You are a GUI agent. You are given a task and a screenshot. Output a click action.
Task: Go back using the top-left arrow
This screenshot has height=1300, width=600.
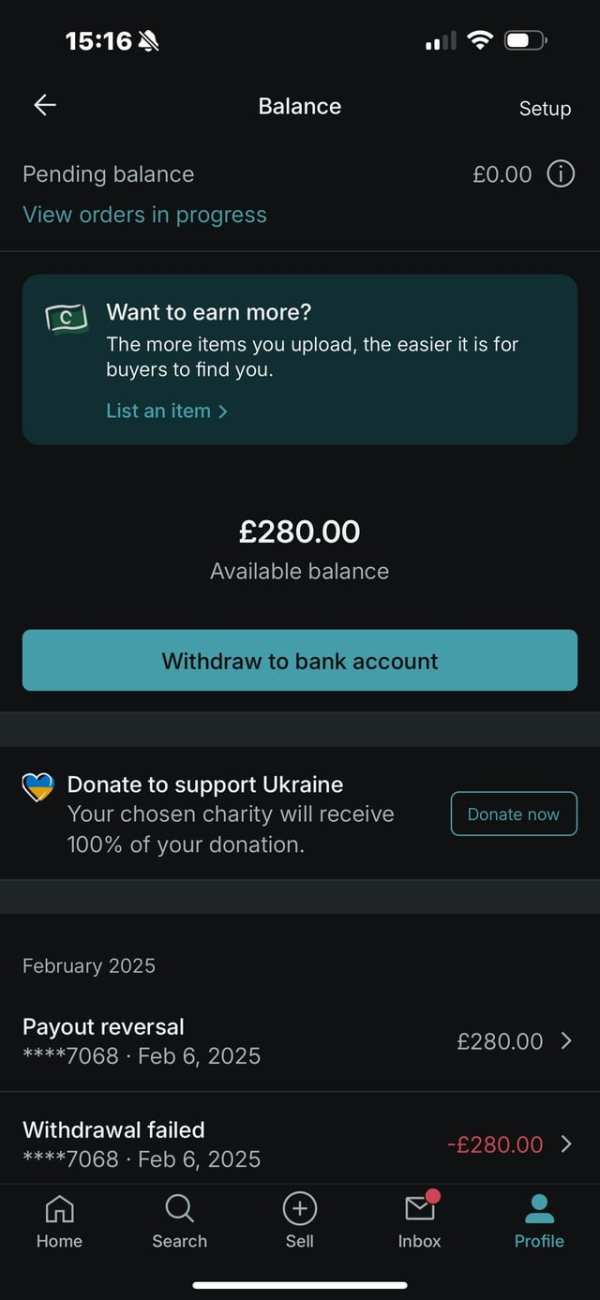click(x=45, y=106)
